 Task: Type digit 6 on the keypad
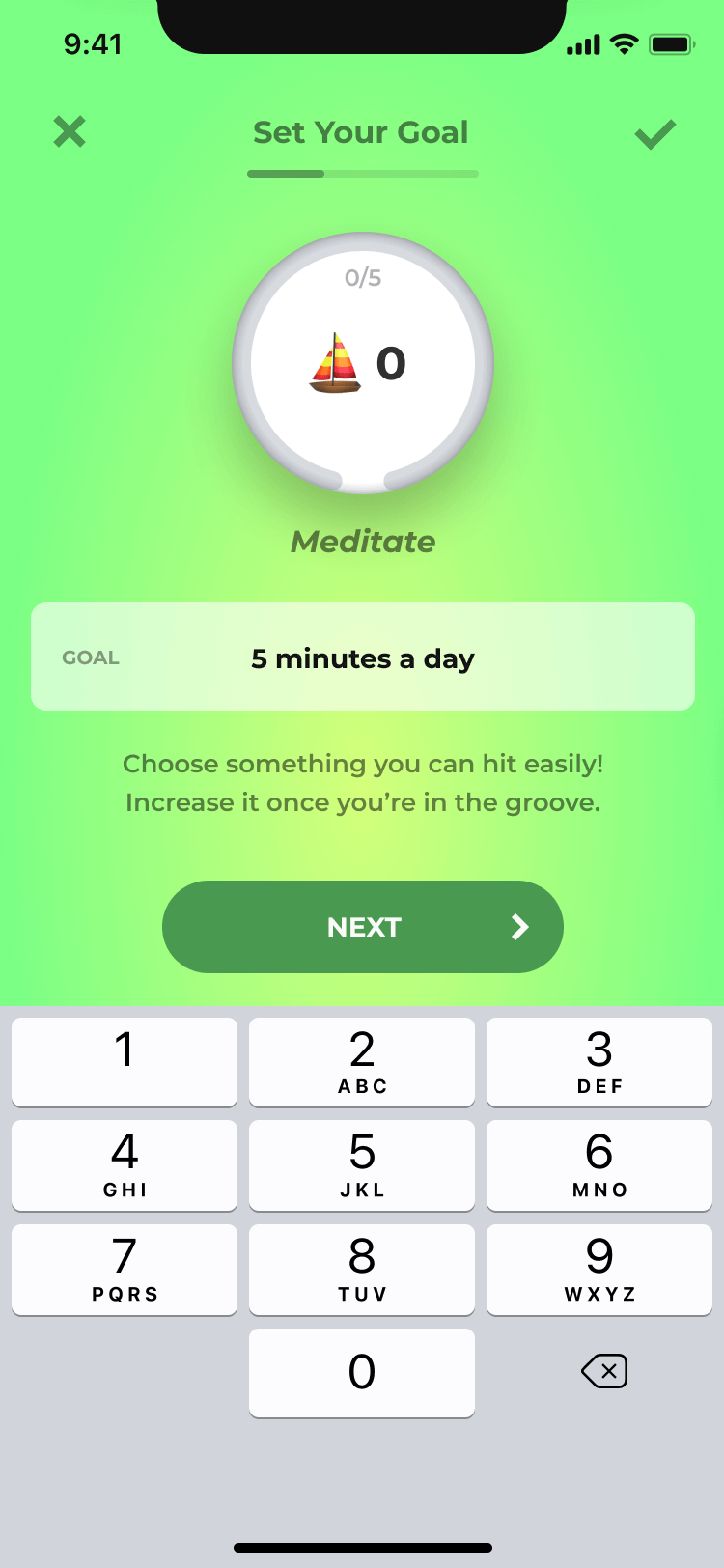[599, 1164]
